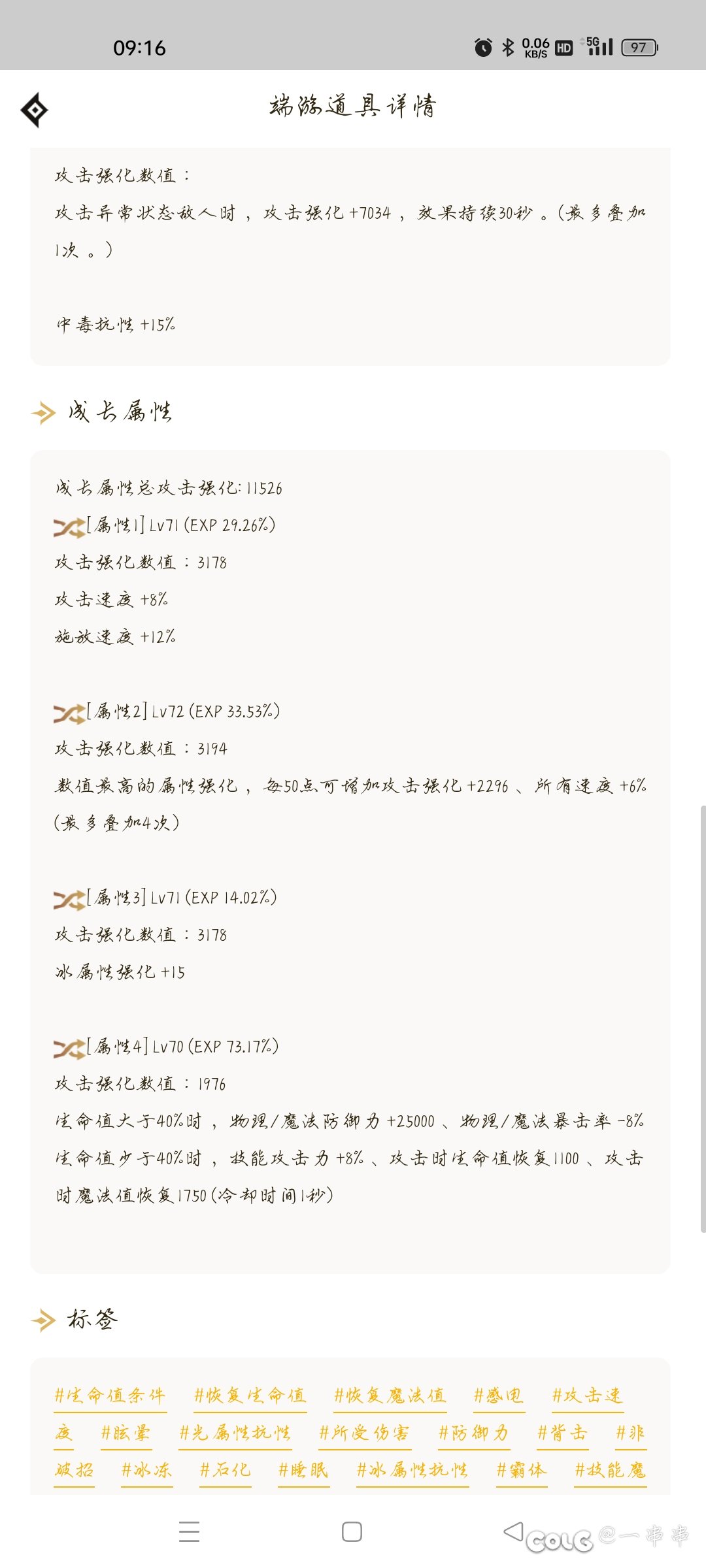Tap the battery indicator showing 97
Viewport: 706px width, 1568px height.
(639, 46)
